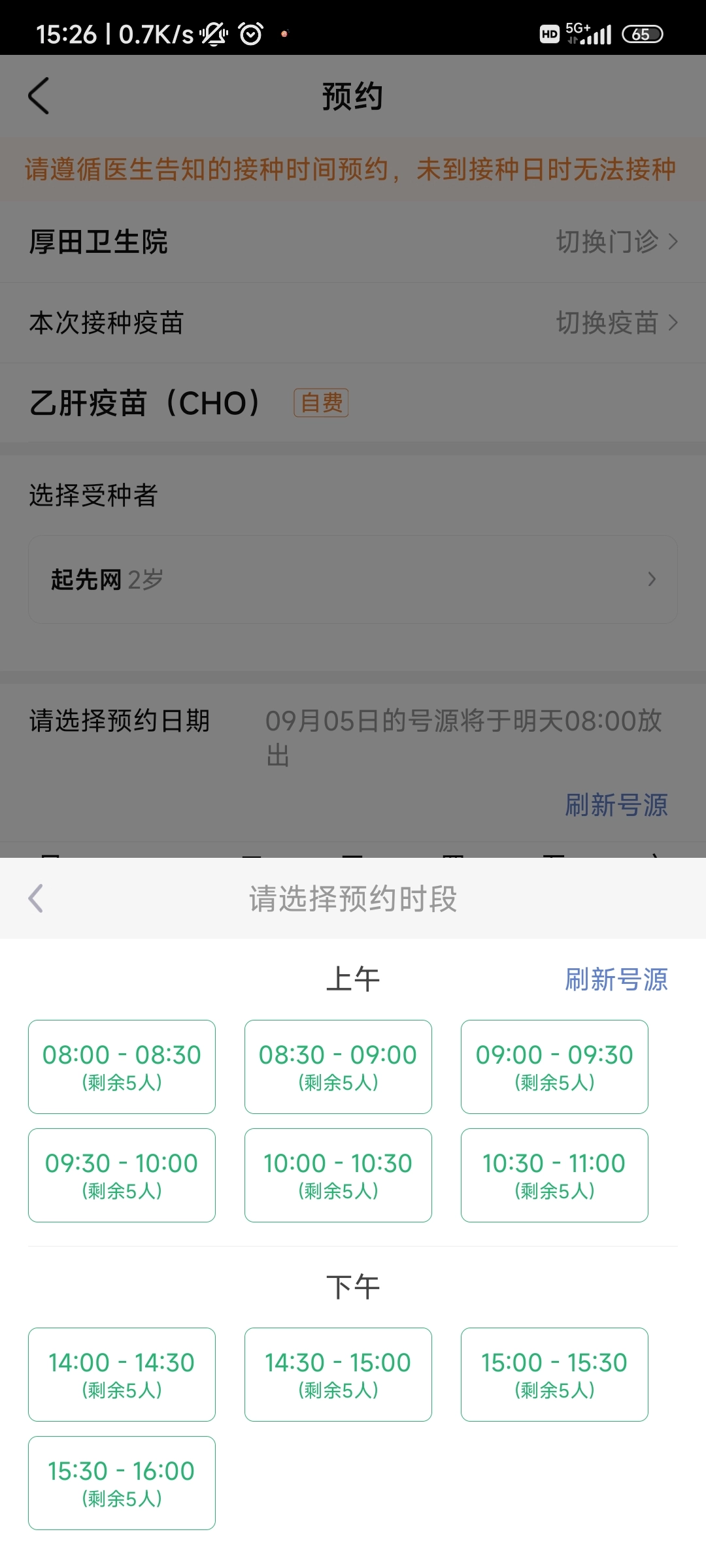Image resolution: width=706 pixels, height=1568 pixels.
Task: Select the 15:30 - 16:00 time slot
Action: (122, 1482)
